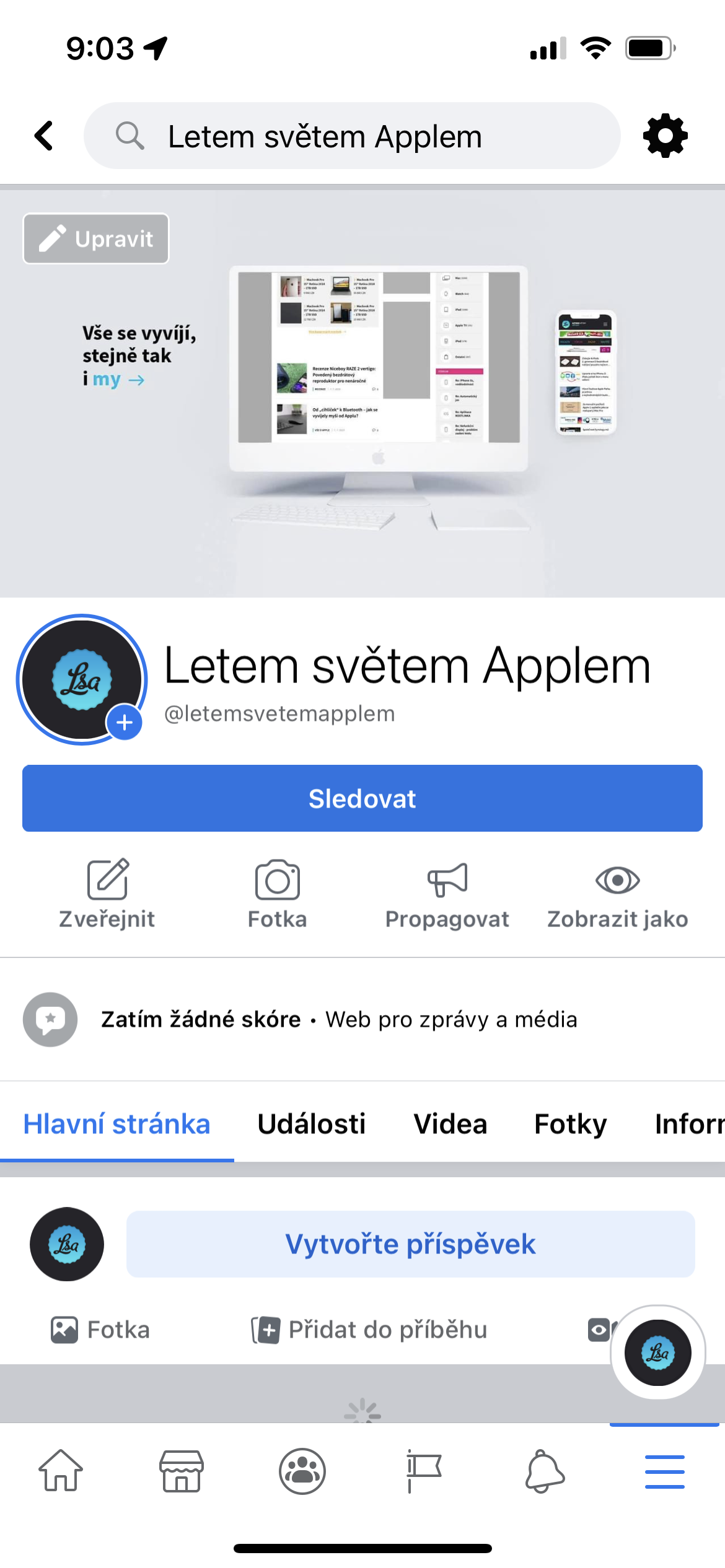
Task: Go back with the arrow
Action: pos(44,136)
